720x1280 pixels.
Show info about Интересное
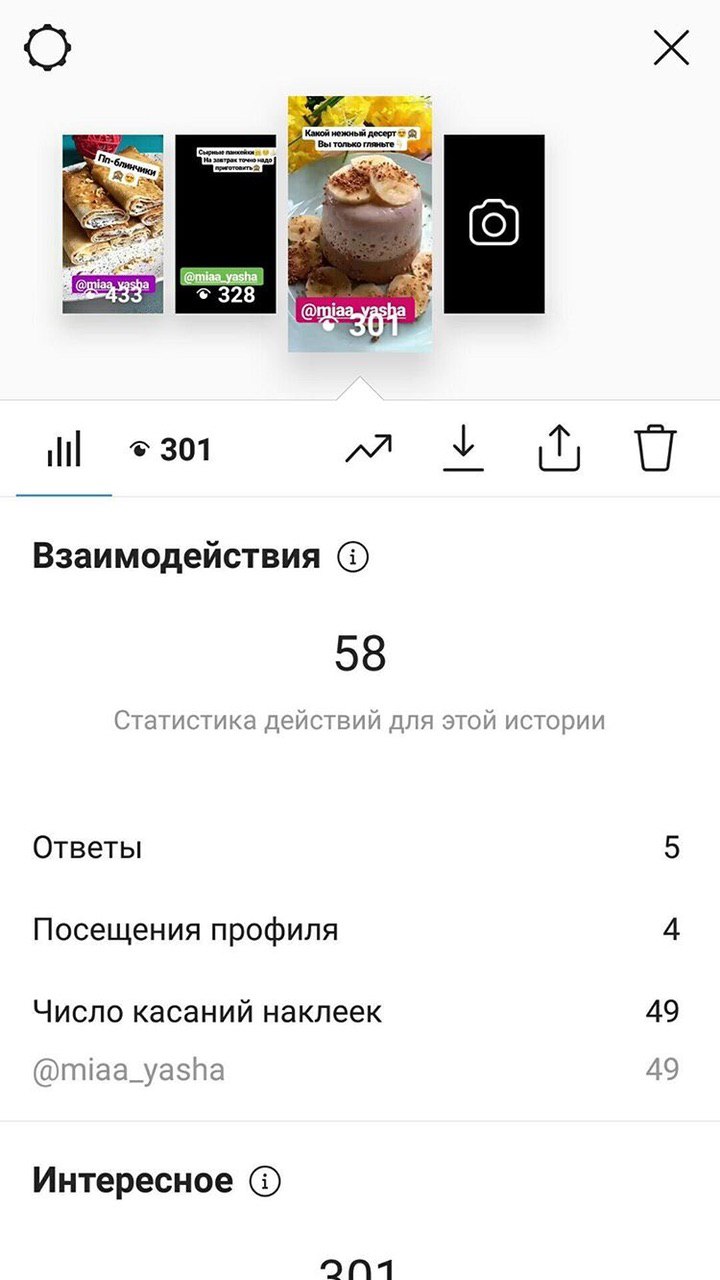tap(265, 1182)
